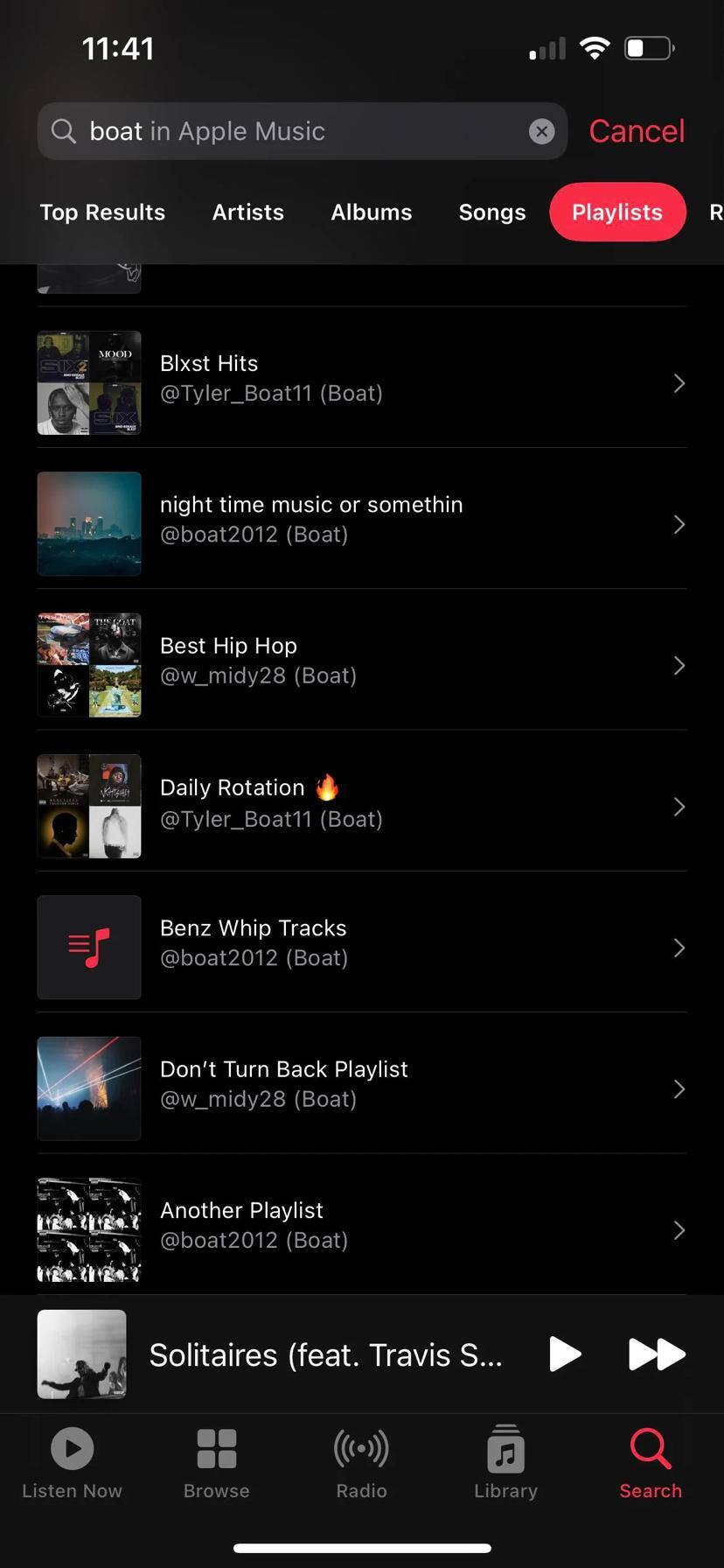Switch to Top Results filter

[102, 213]
